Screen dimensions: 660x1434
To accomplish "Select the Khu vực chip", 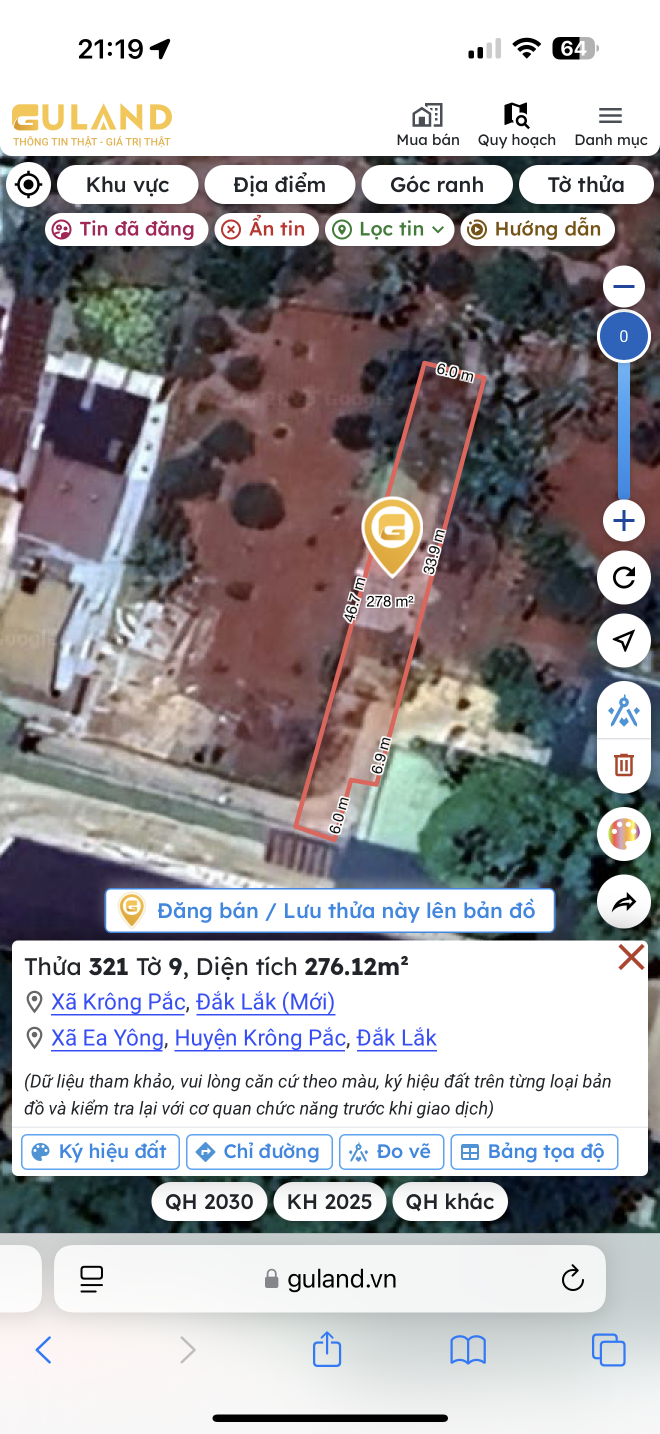I will point(127,185).
